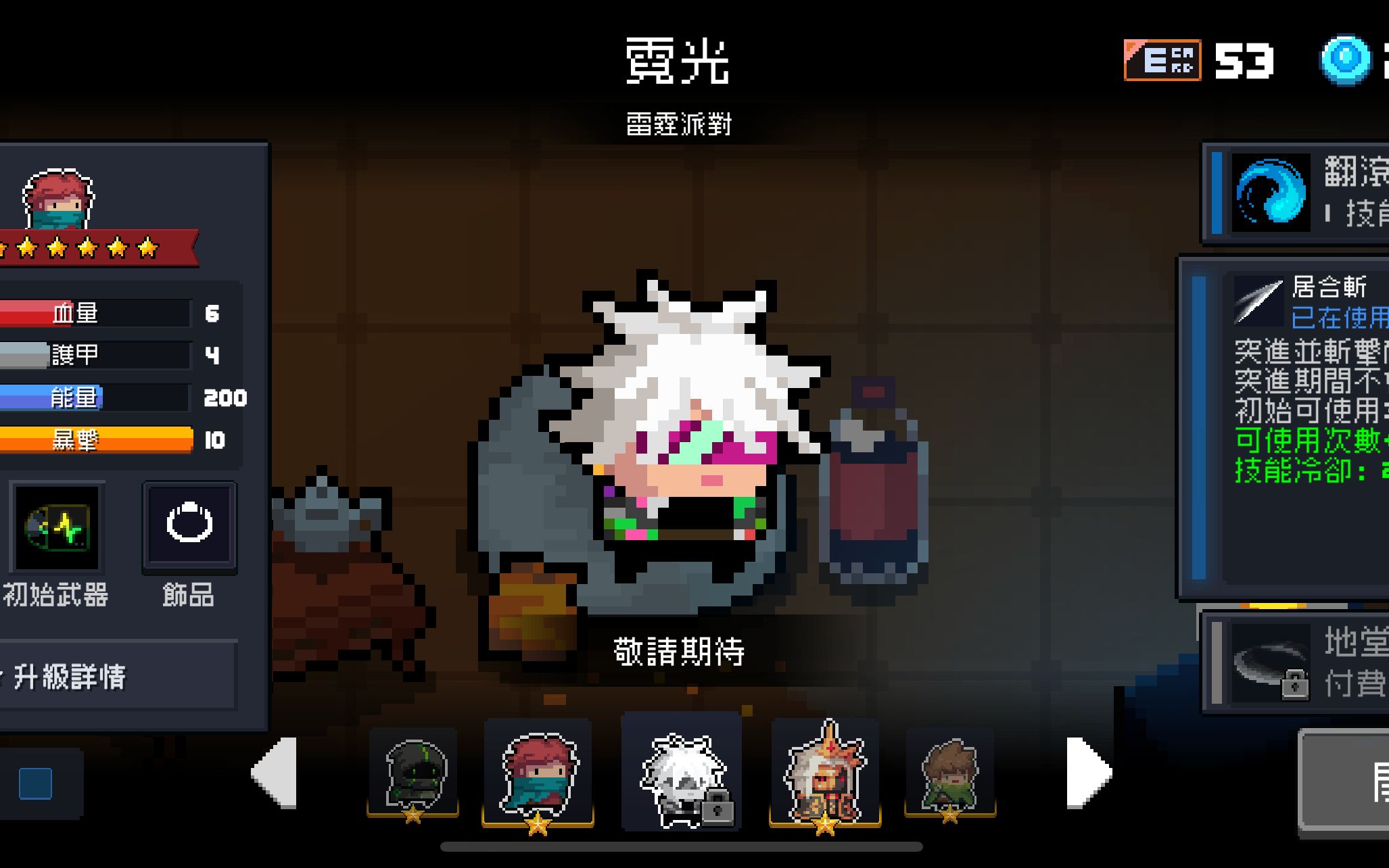The width and height of the screenshot is (1389, 868).
Task: Select the red-haired teal-scarf character
Action: click(538, 774)
